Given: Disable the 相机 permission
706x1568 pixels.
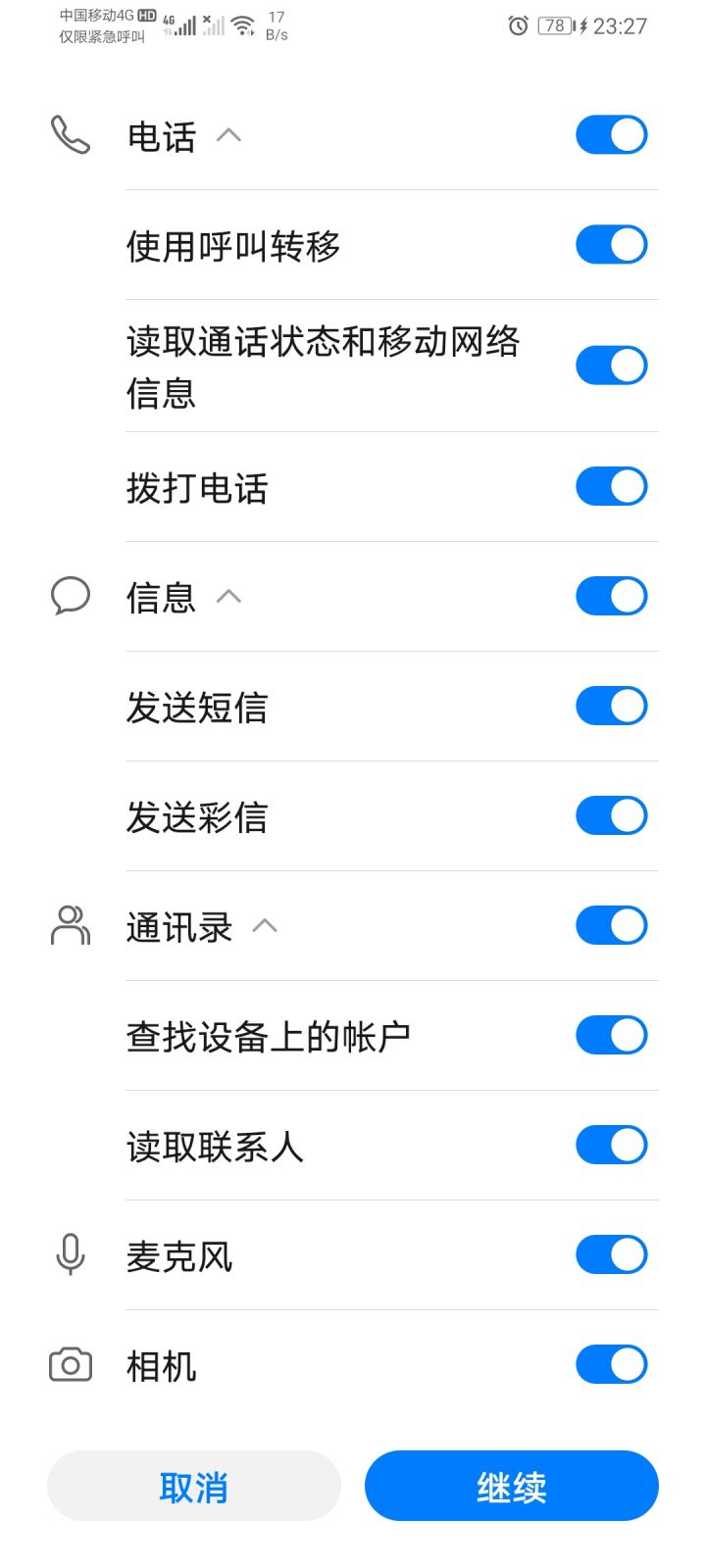Looking at the screenshot, I should tap(611, 1364).
